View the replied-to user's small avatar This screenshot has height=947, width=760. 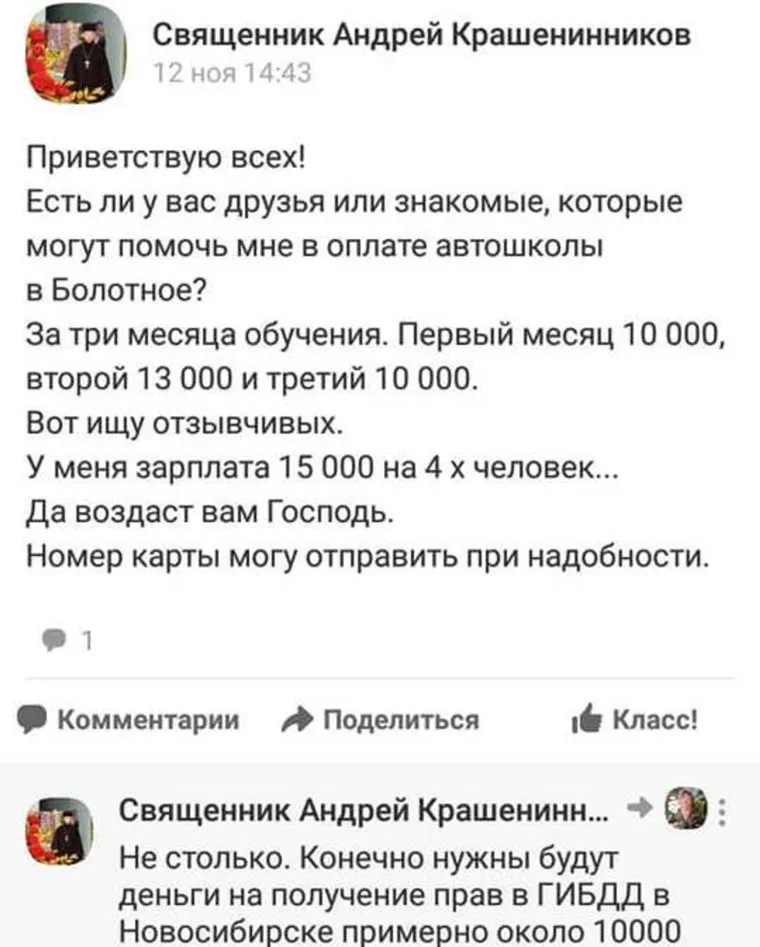point(687,806)
